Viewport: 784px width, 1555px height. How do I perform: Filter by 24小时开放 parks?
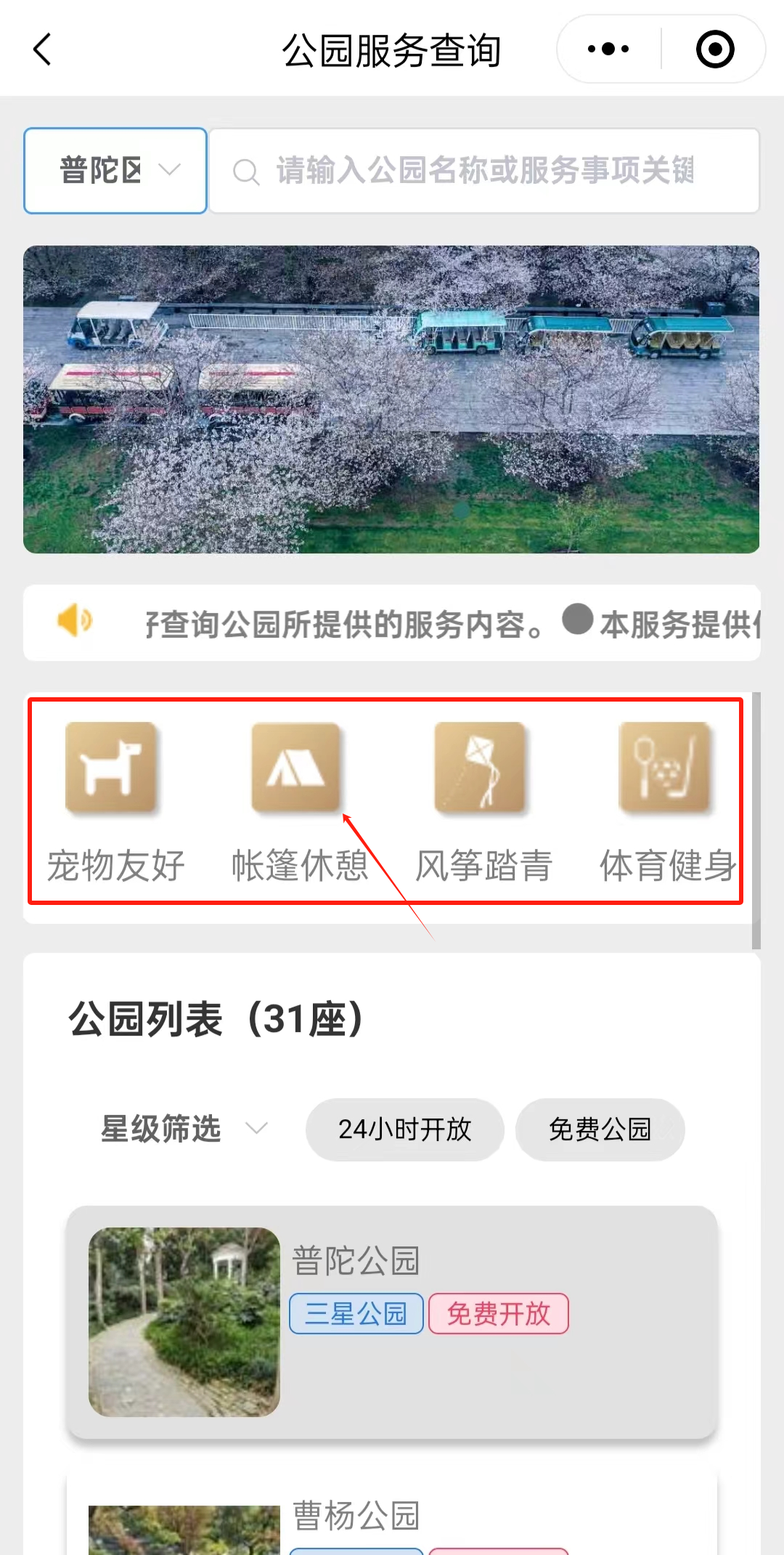(404, 1129)
